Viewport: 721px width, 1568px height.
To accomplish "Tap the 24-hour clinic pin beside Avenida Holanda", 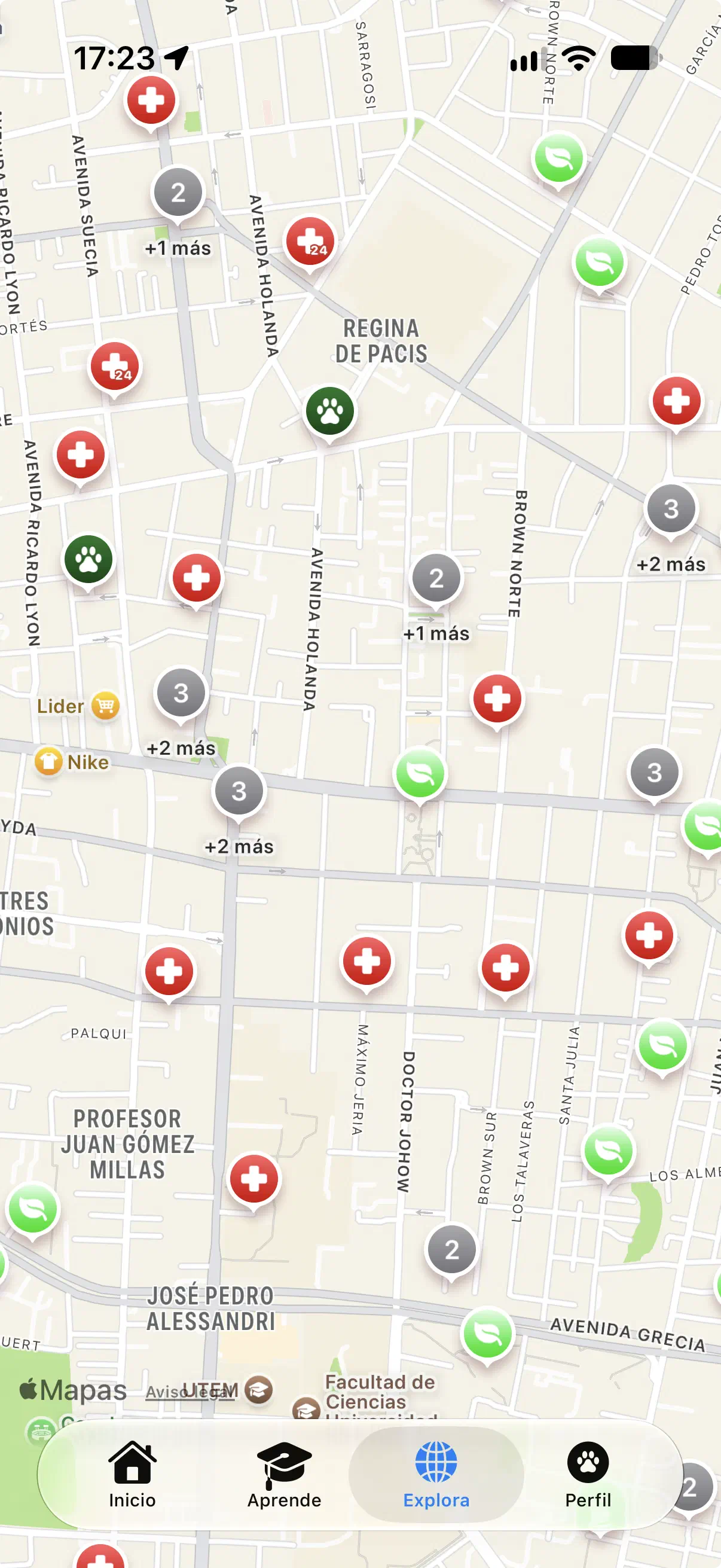I will 310,242.
